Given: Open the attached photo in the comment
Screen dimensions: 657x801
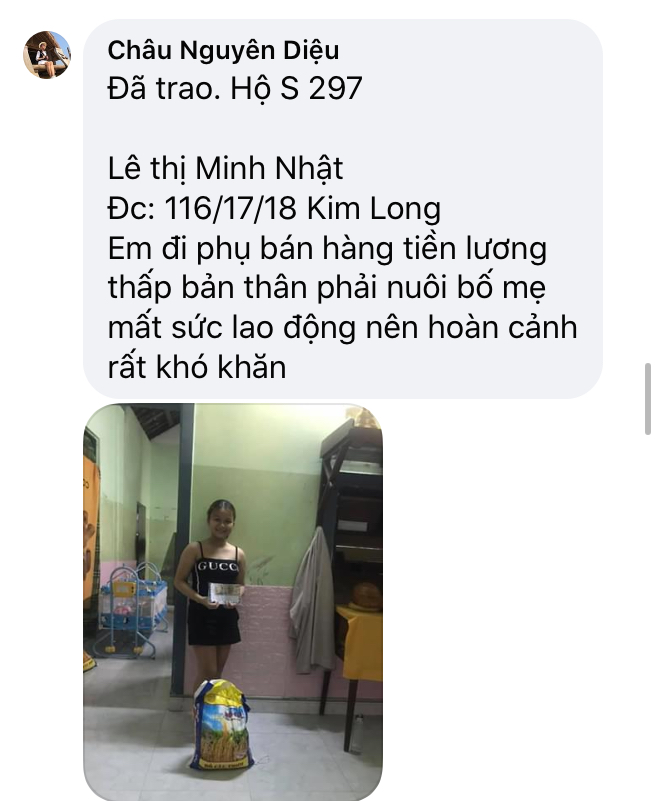Looking at the screenshot, I should point(233,601).
